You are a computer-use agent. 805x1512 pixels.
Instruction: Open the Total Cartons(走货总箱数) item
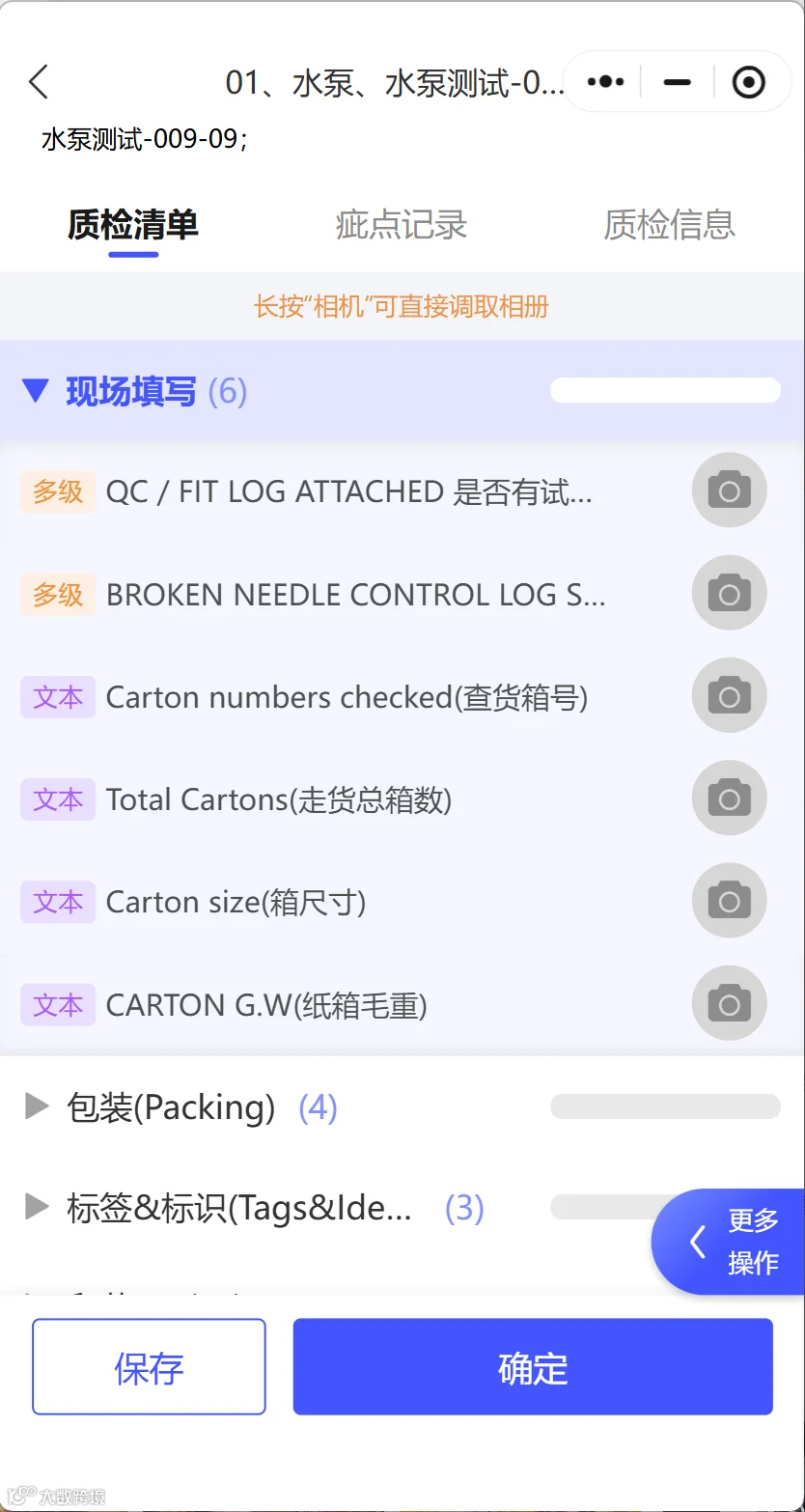pos(279,800)
